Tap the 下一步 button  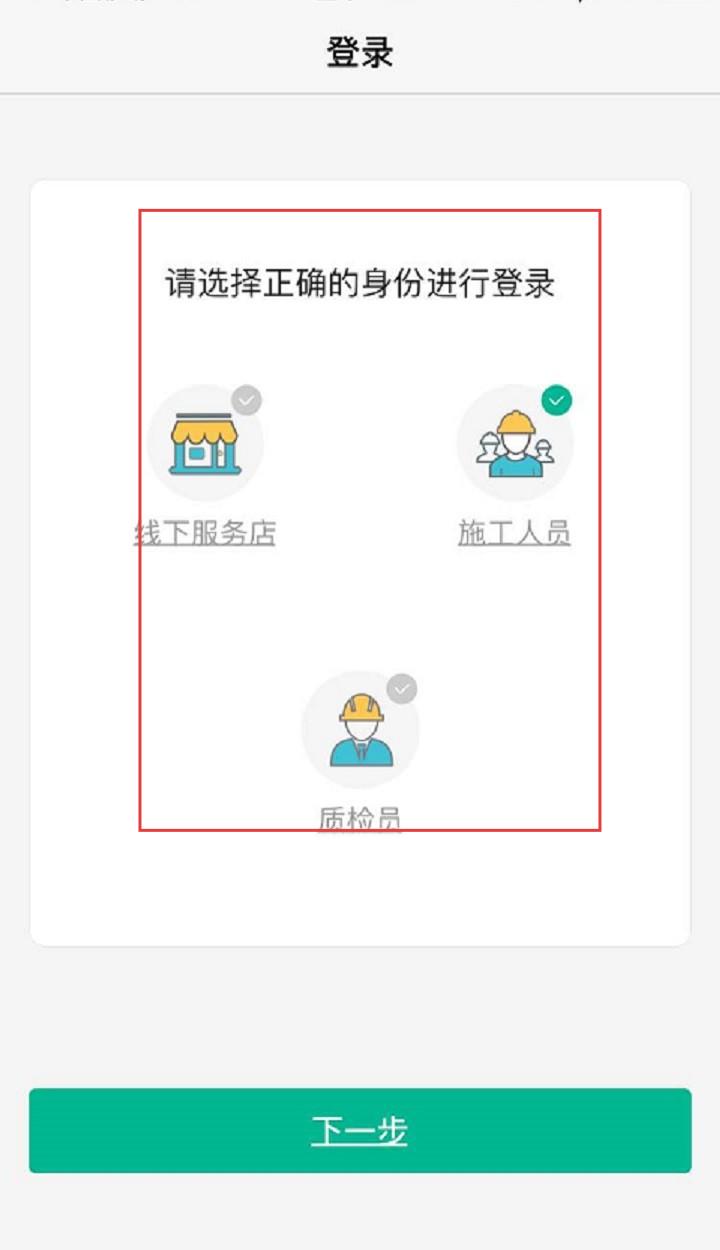coord(360,1131)
